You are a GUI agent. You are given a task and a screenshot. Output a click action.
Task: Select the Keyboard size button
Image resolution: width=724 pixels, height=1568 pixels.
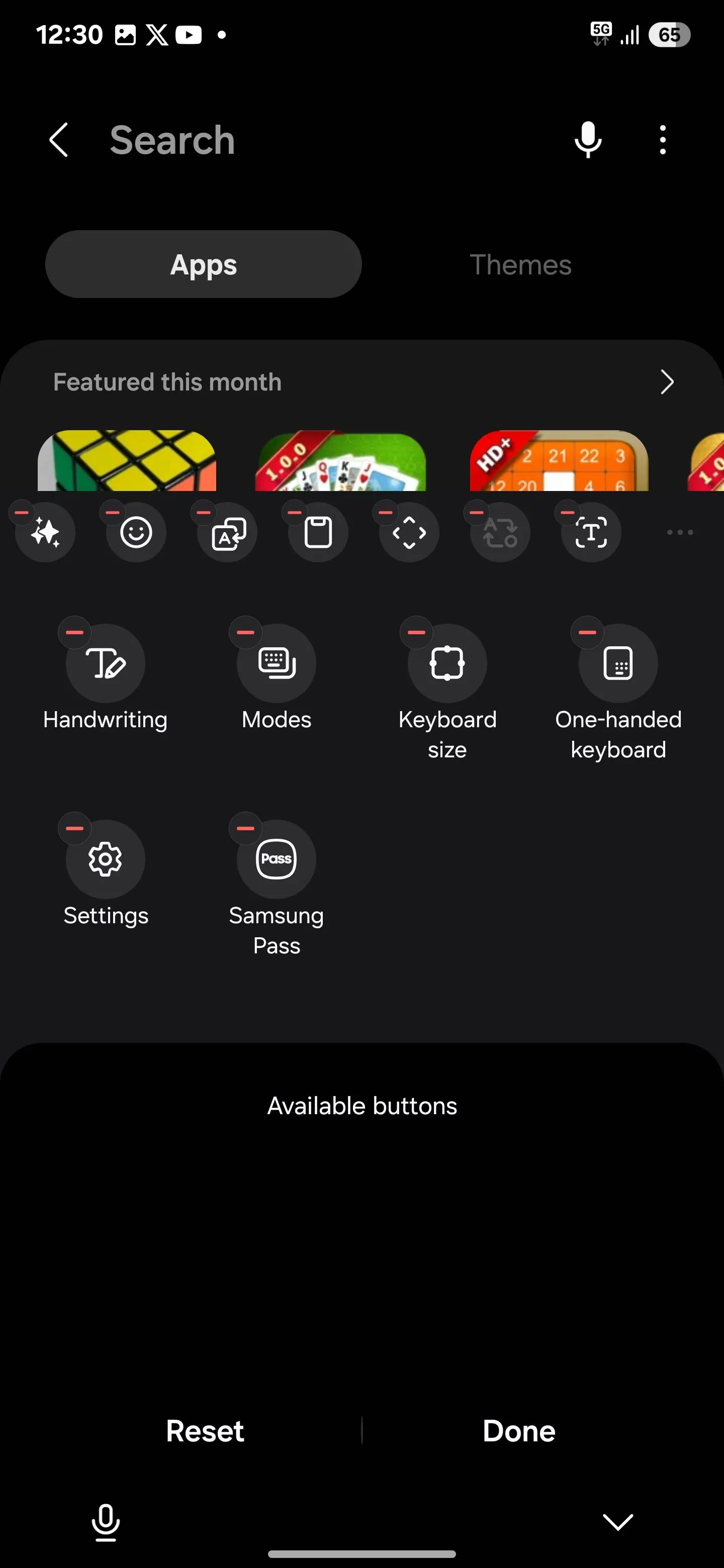[447, 663]
